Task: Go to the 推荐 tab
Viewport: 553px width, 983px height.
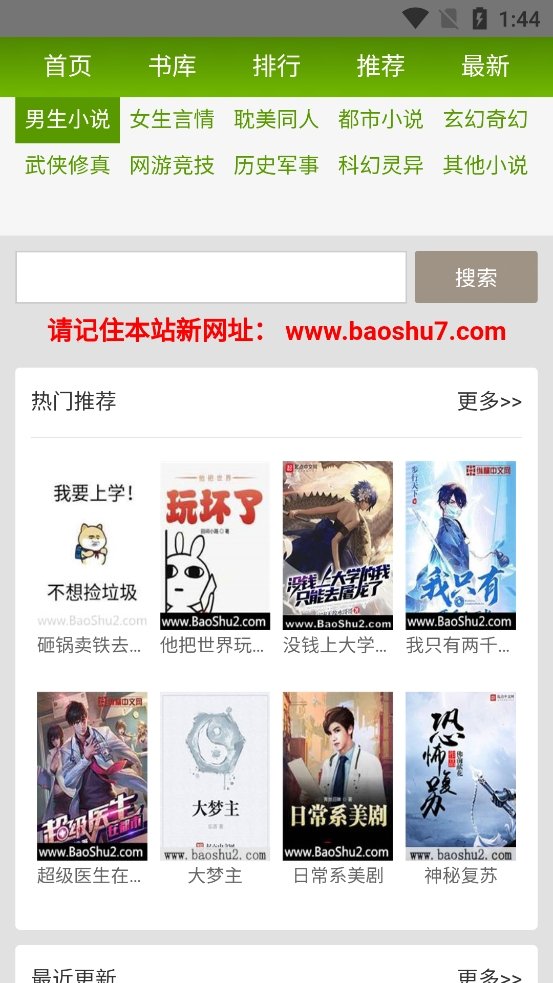Action: [381, 66]
